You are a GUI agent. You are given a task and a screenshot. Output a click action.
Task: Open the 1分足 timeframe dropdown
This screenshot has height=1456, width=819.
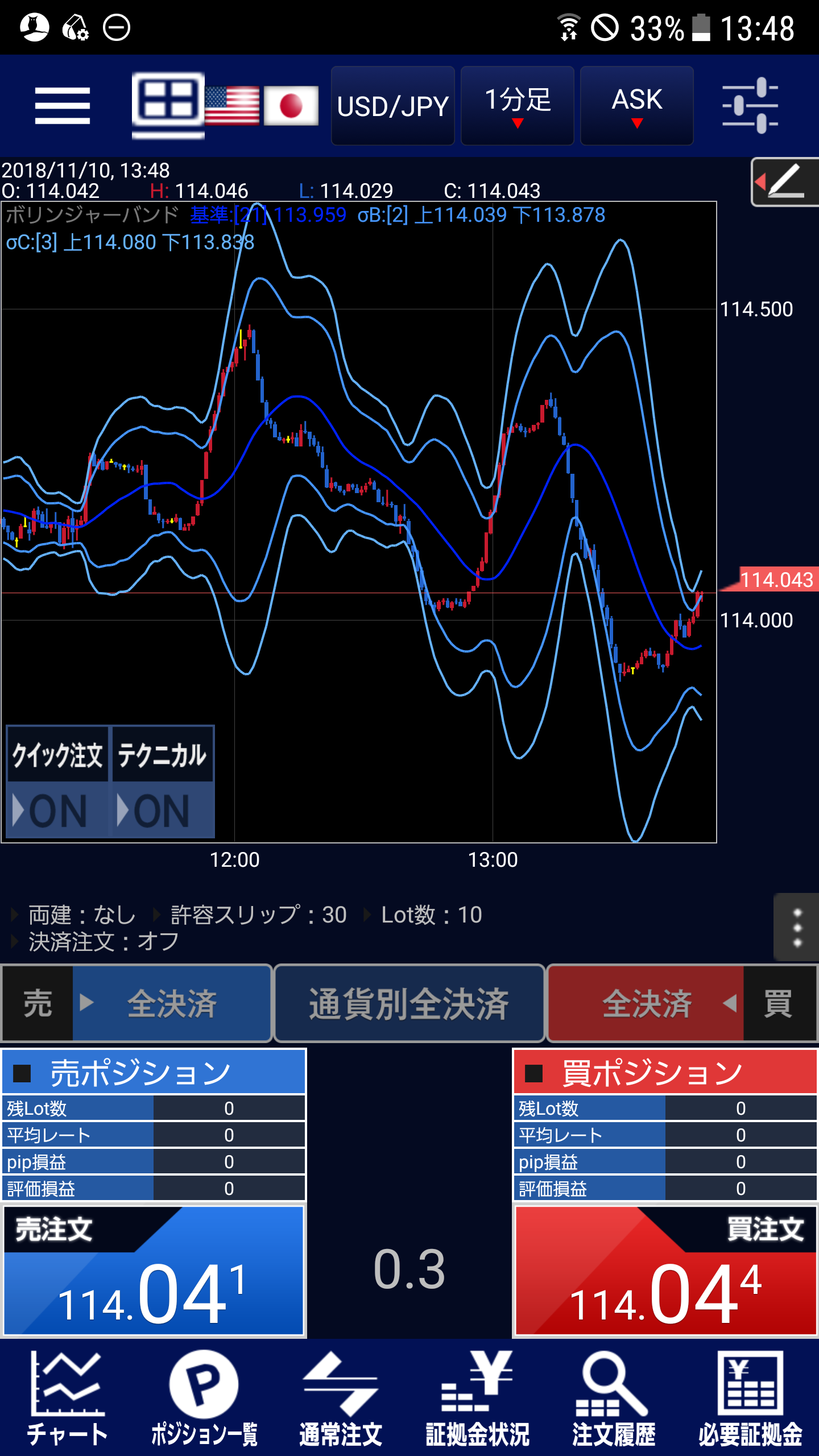click(517, 106)
